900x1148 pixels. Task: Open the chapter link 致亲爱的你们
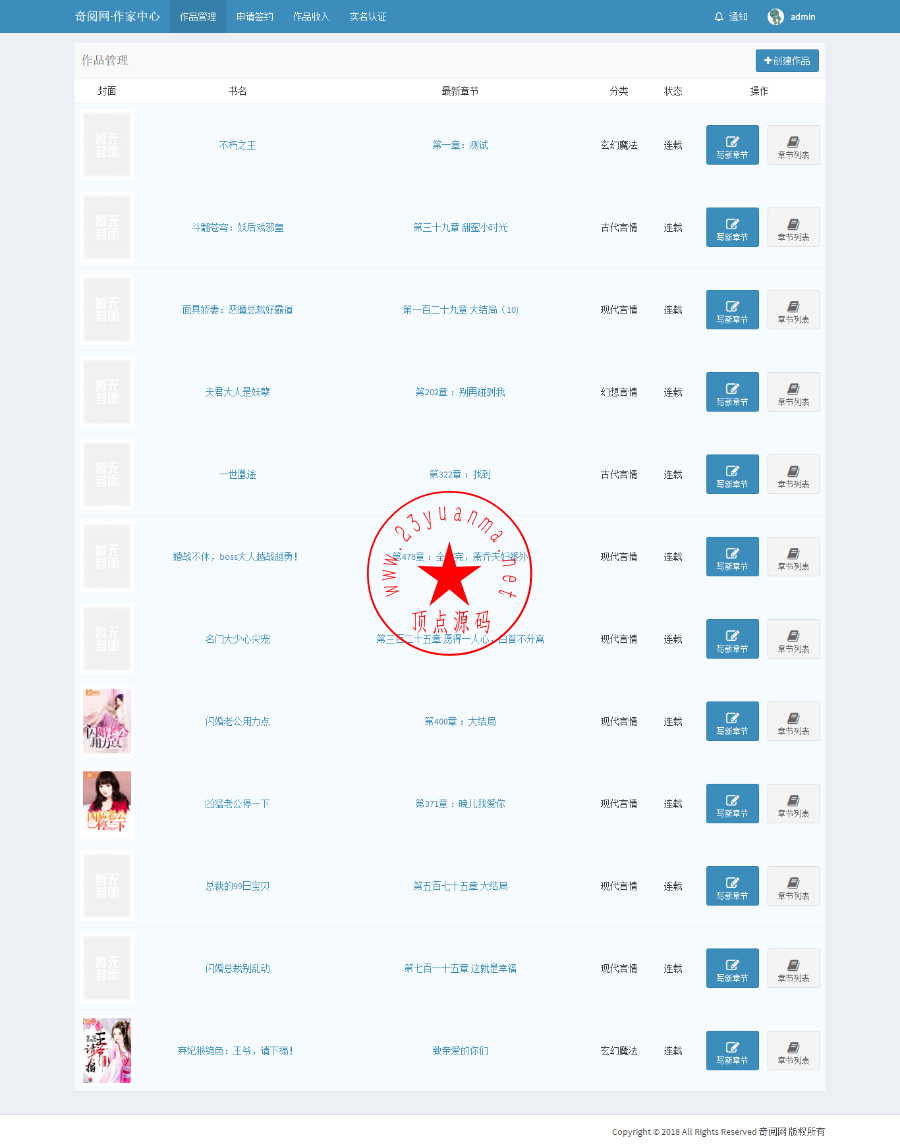point(460,1051)
